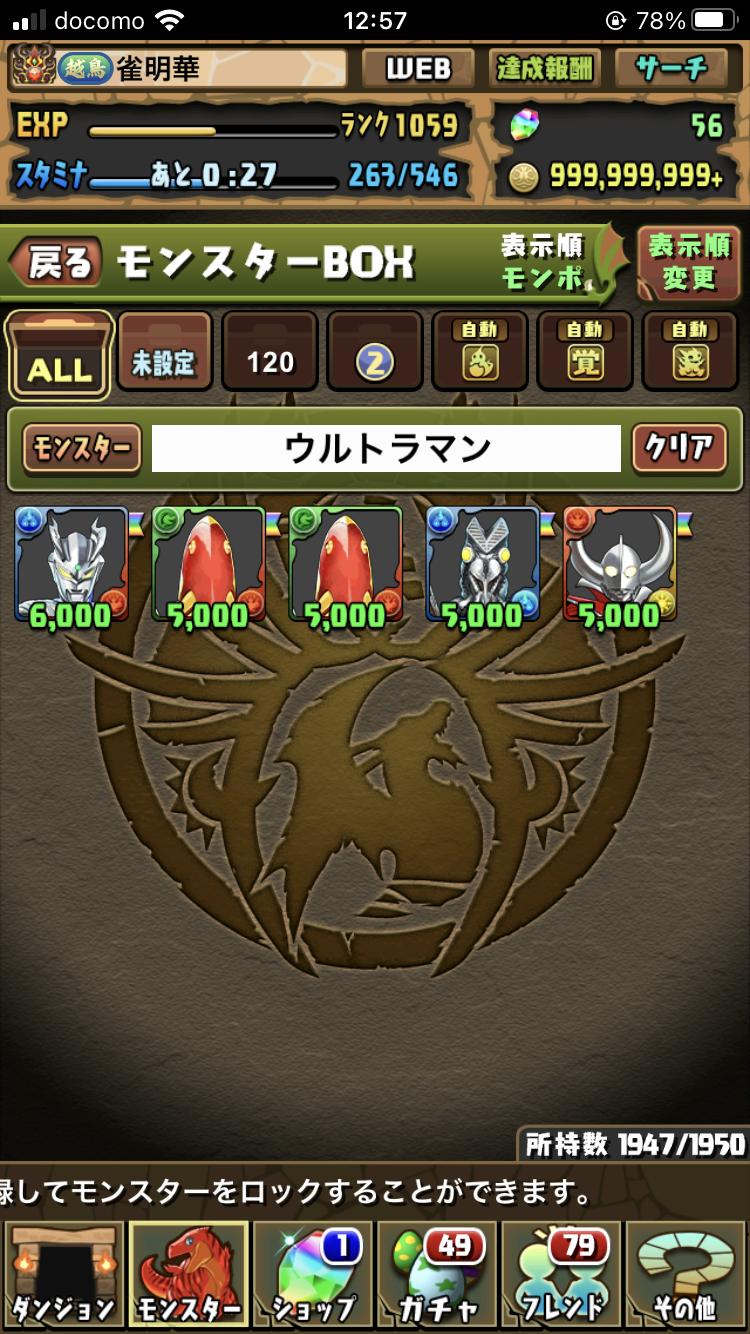Change sort order with 表示順変更
Viewport: 750px width, 1334px height.
(689, 262)
